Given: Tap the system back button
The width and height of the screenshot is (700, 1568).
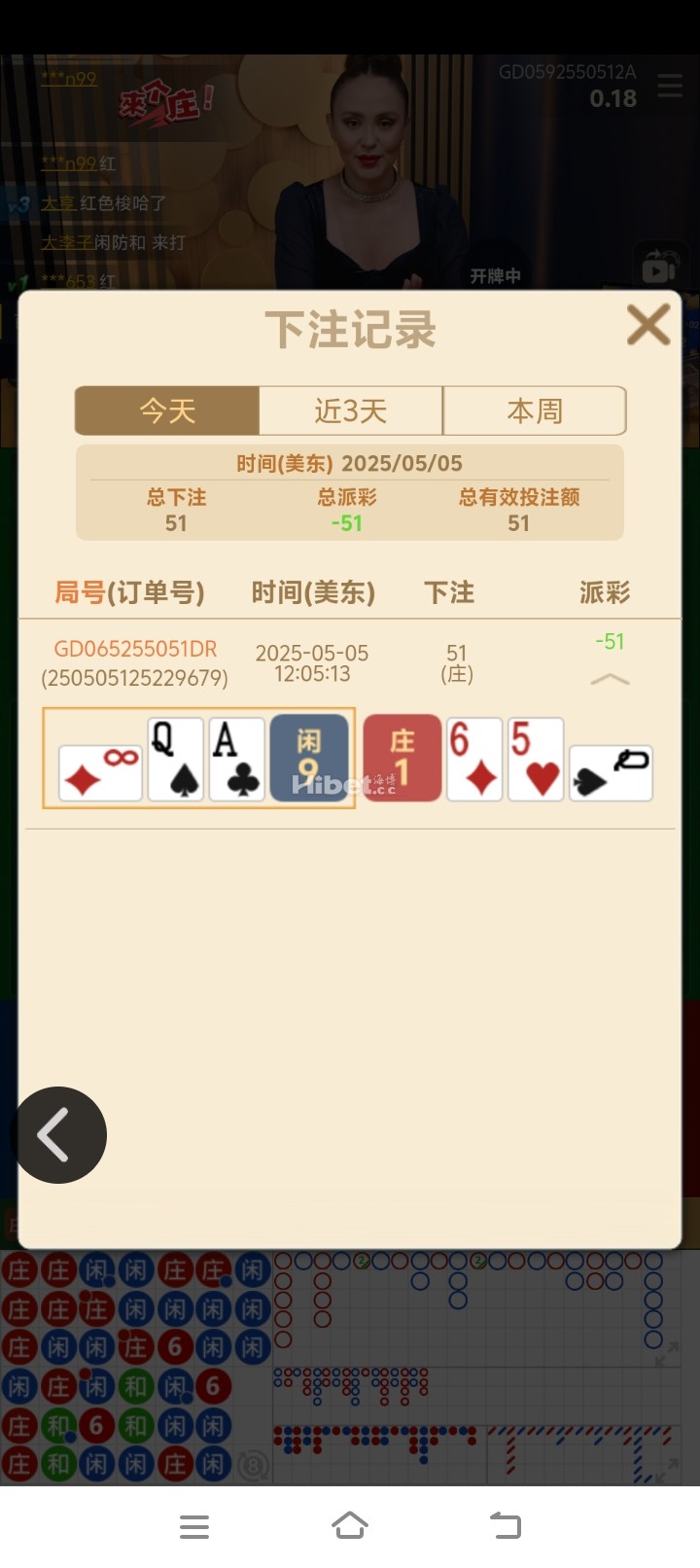Looking at the screenshot, I should (x=505, y=1525).
